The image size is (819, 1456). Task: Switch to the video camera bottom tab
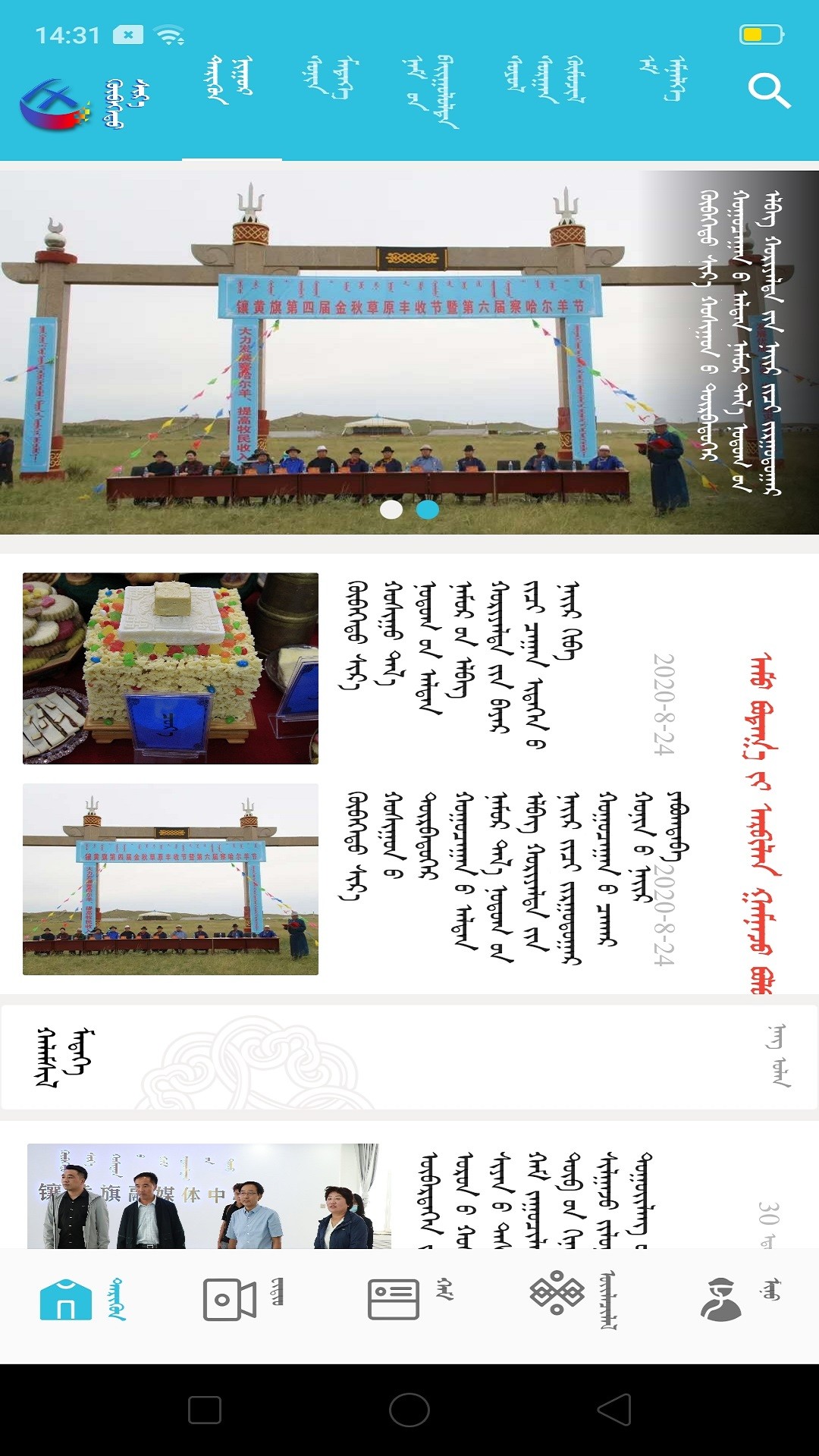click(244, 1299)
